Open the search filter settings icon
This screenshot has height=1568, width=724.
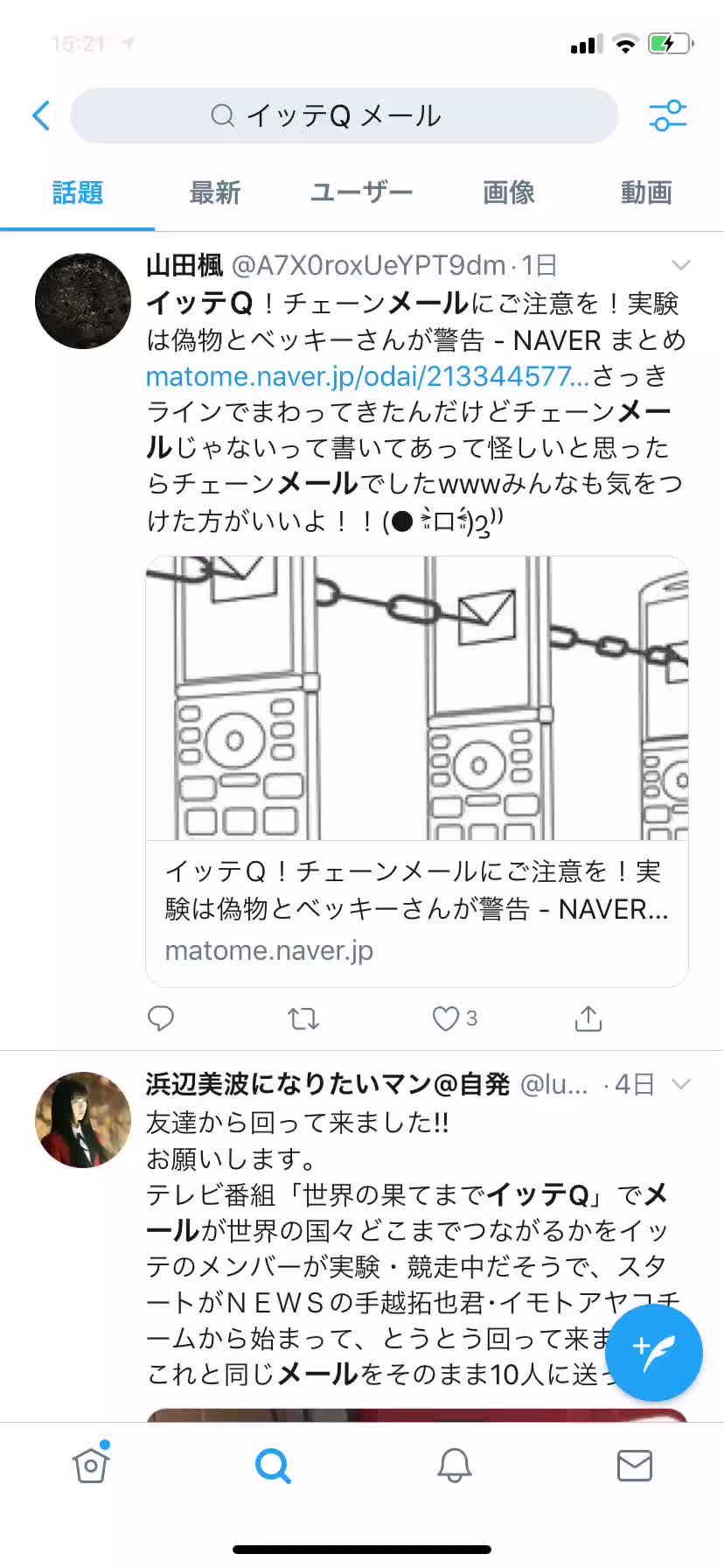click(668, 115)
